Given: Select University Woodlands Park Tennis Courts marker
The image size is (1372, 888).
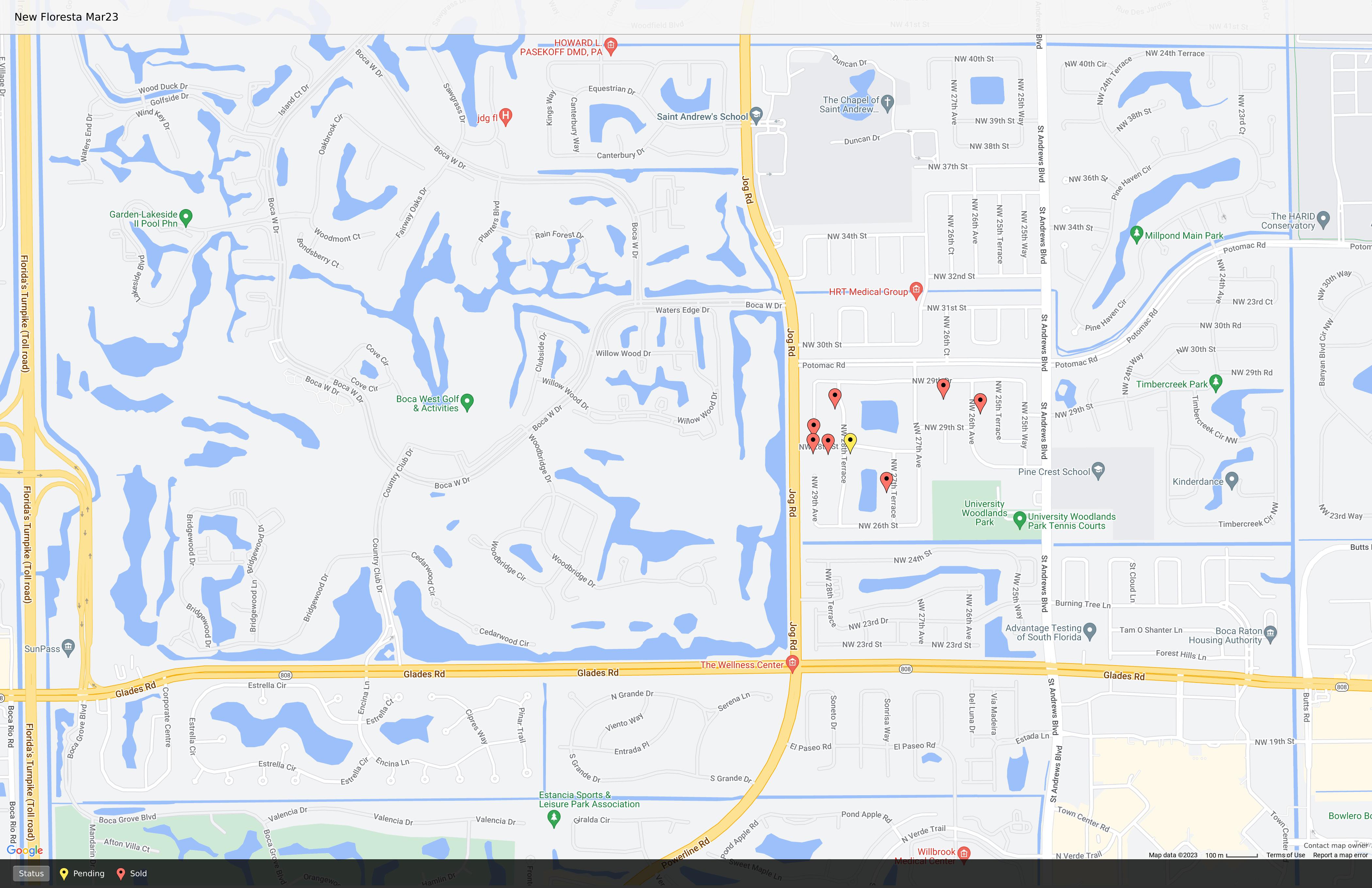Looking at the screenshot, I should pos(1019,519).
